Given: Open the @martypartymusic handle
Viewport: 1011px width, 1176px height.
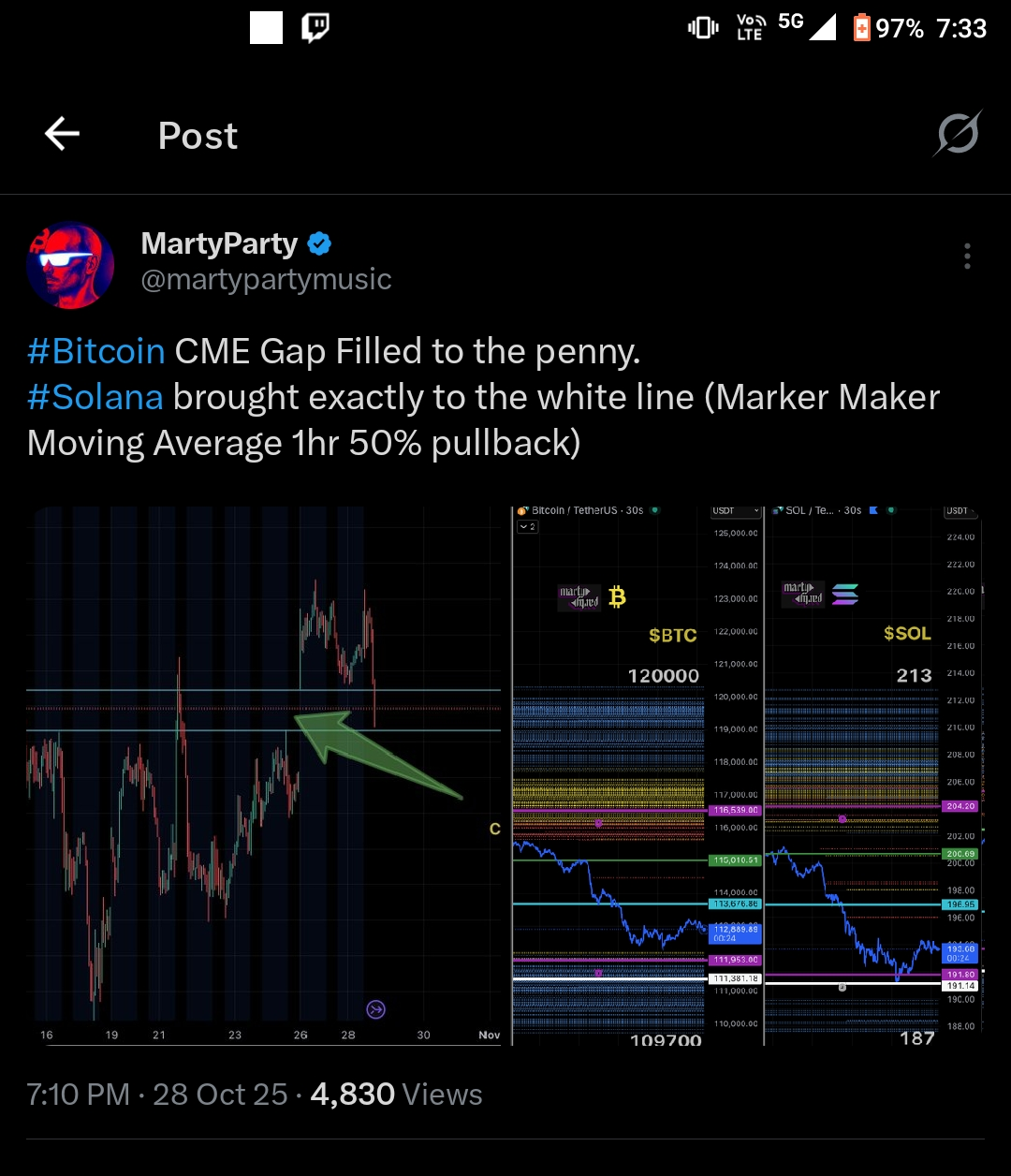Looking at the screenshot, I should point(266,279).
